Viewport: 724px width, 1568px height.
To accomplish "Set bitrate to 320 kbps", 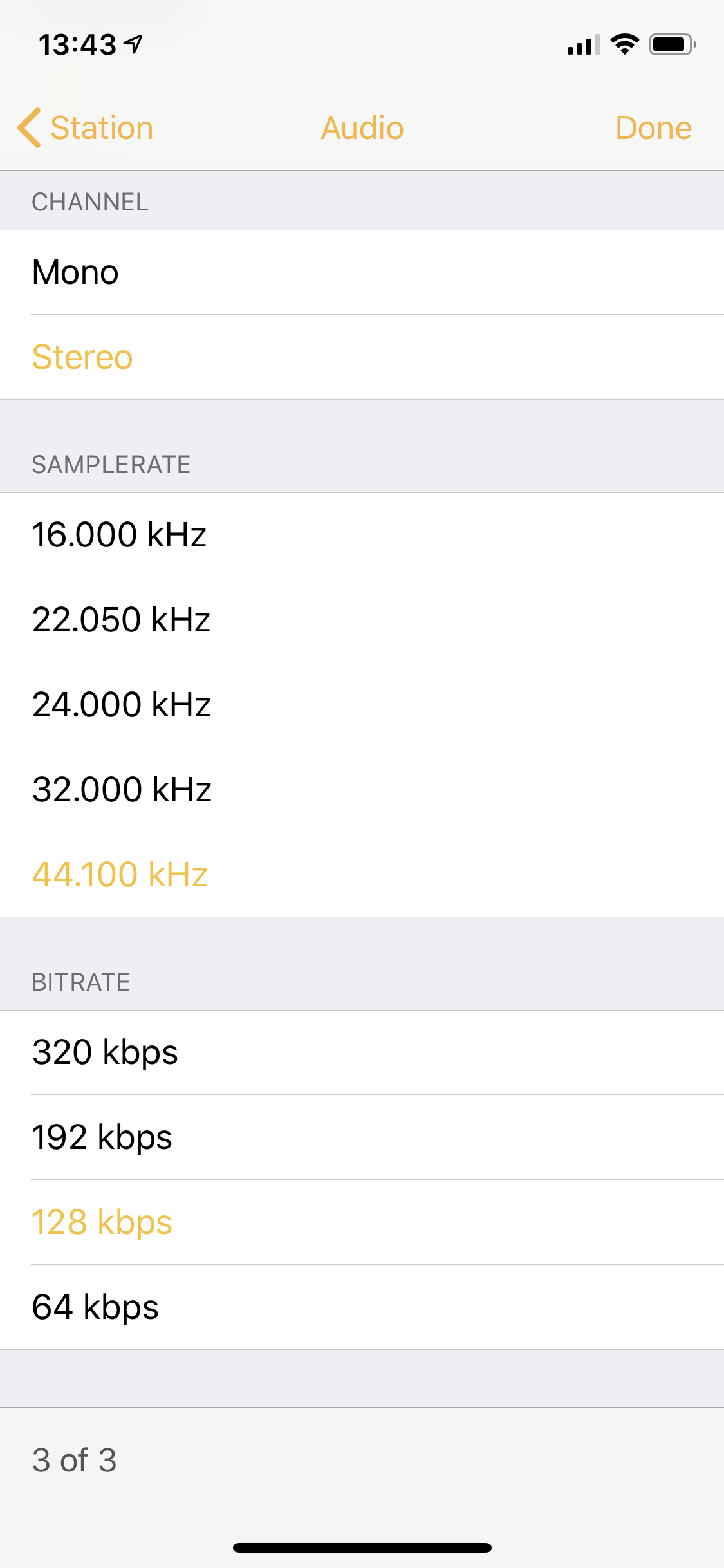I will (x=362, y=1052).
